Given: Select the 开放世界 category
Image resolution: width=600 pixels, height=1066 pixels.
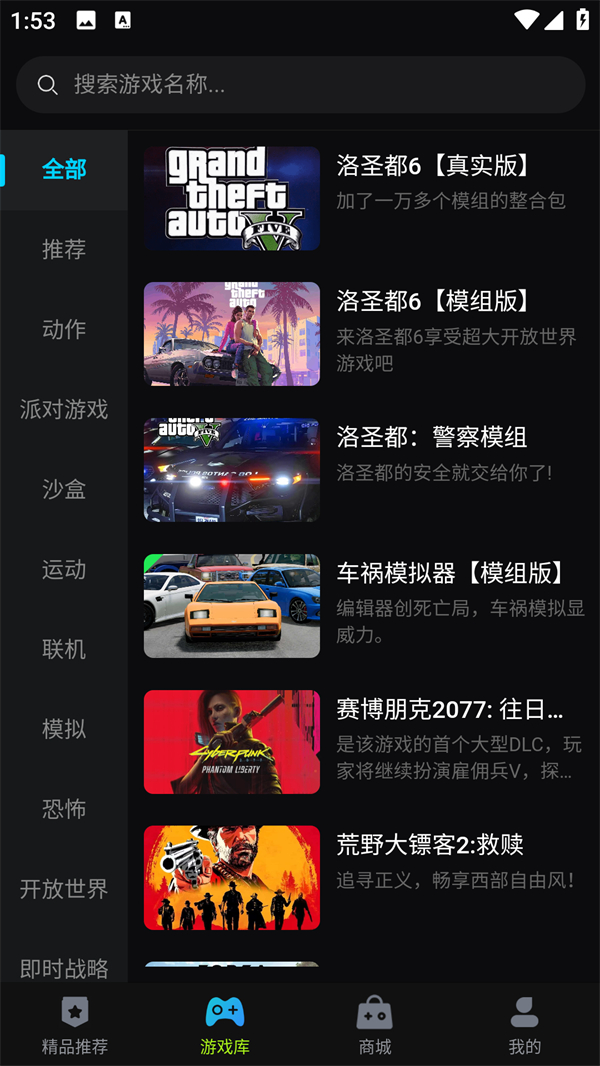Looking at the screenshot, I should click(64, 889).
